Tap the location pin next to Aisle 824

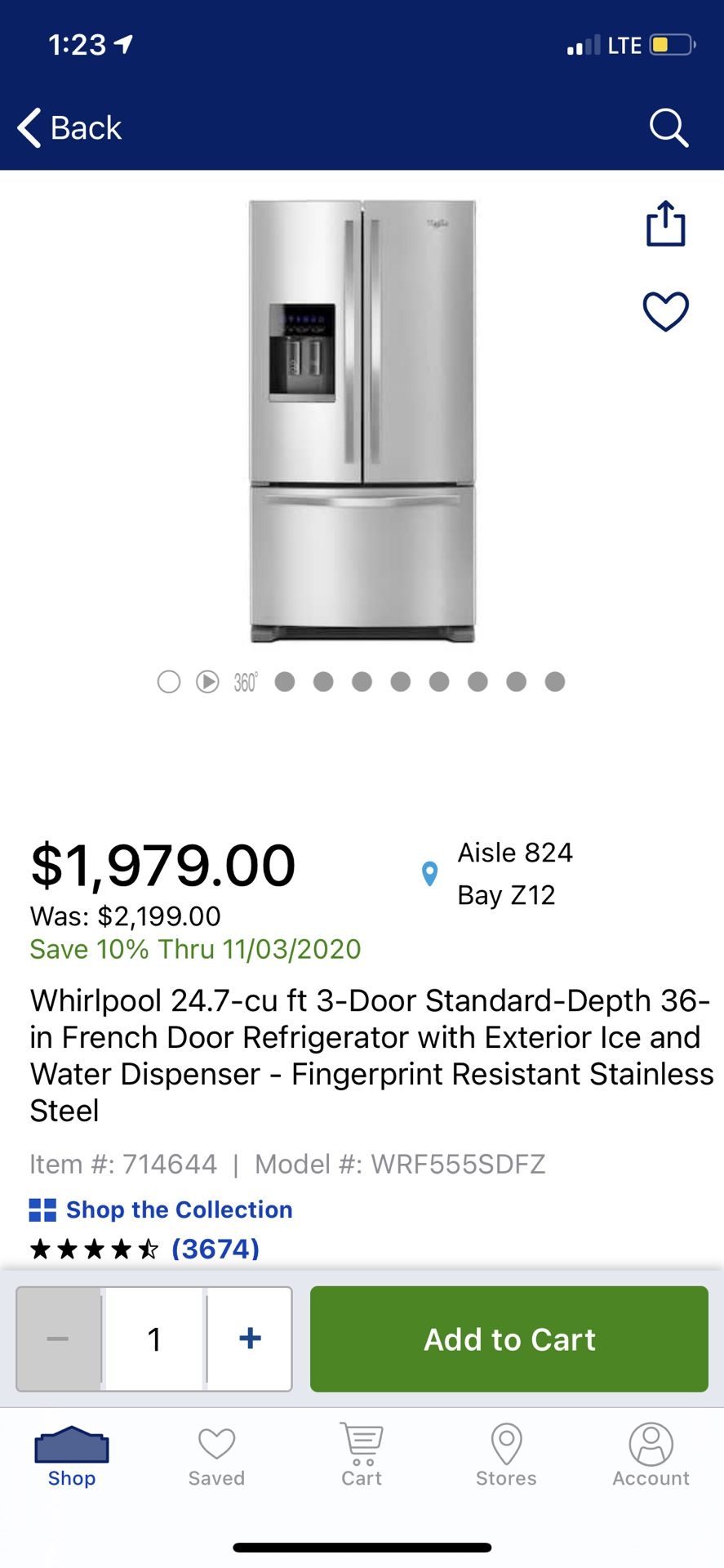pos(430,873)
